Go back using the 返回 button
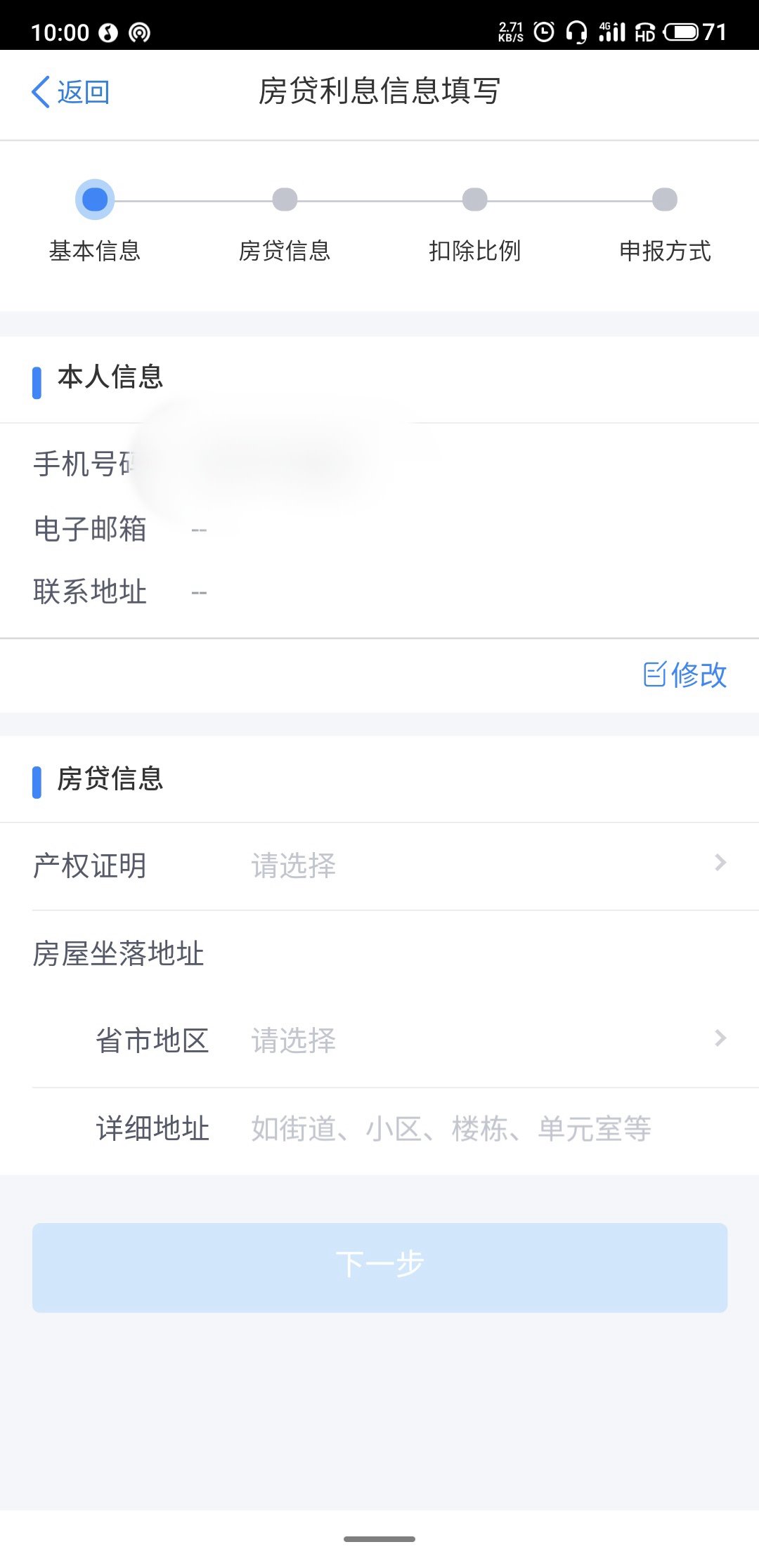The width and height of the screenshot is (759, 1568). pyautogui.click(x=71, y=92)
